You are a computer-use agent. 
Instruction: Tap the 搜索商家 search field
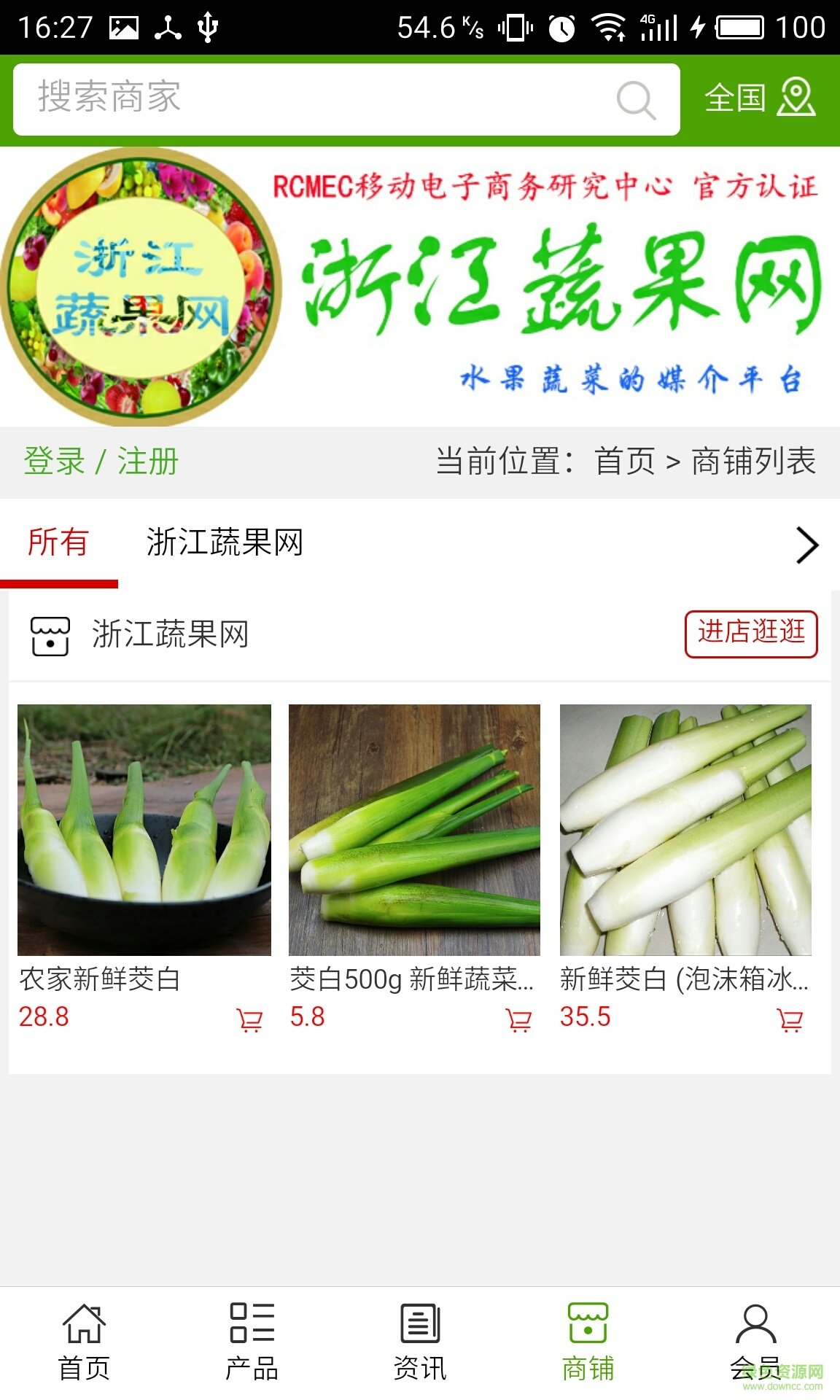point(314,98)
